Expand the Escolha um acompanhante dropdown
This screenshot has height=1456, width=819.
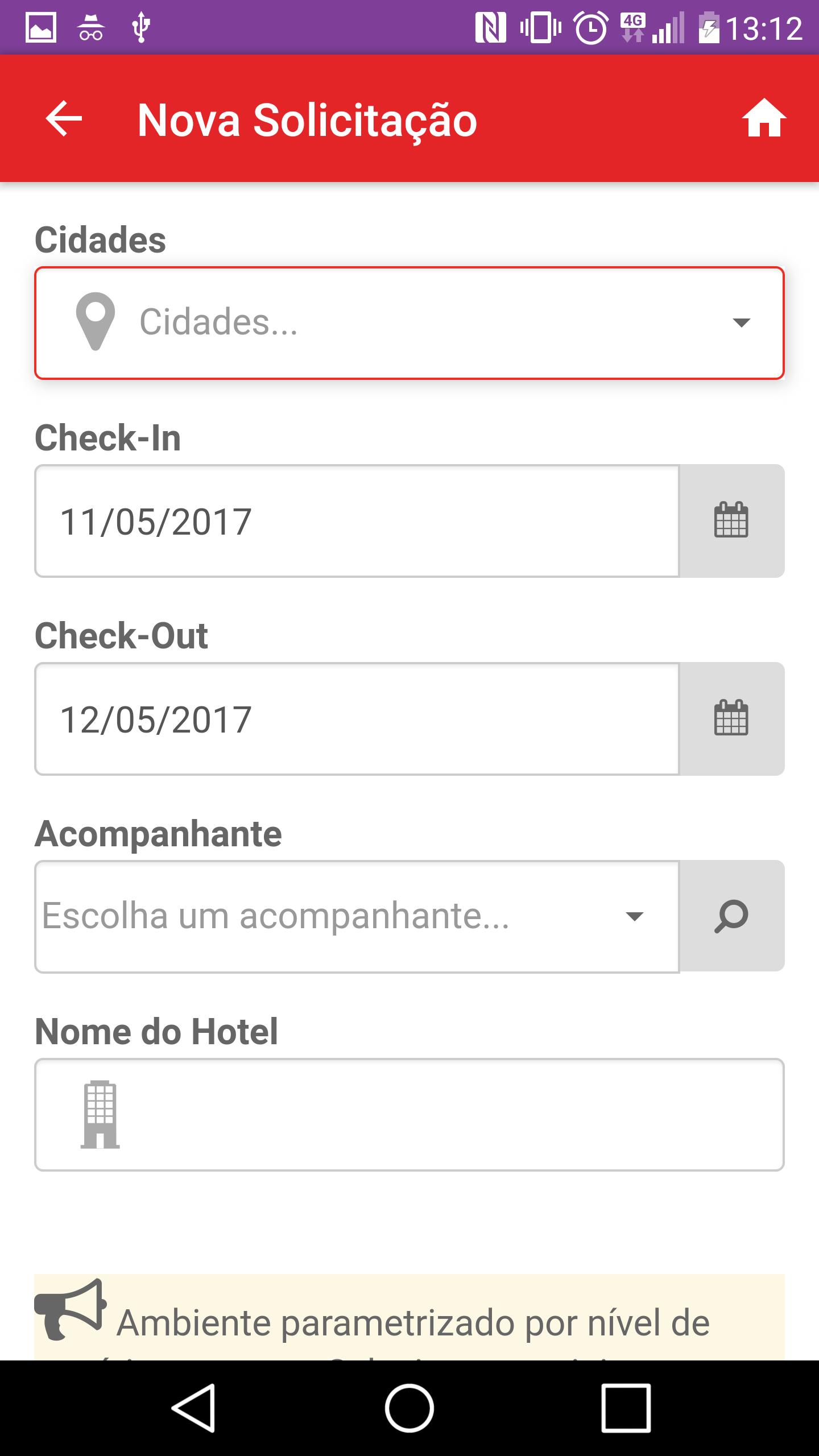[357, 916]
